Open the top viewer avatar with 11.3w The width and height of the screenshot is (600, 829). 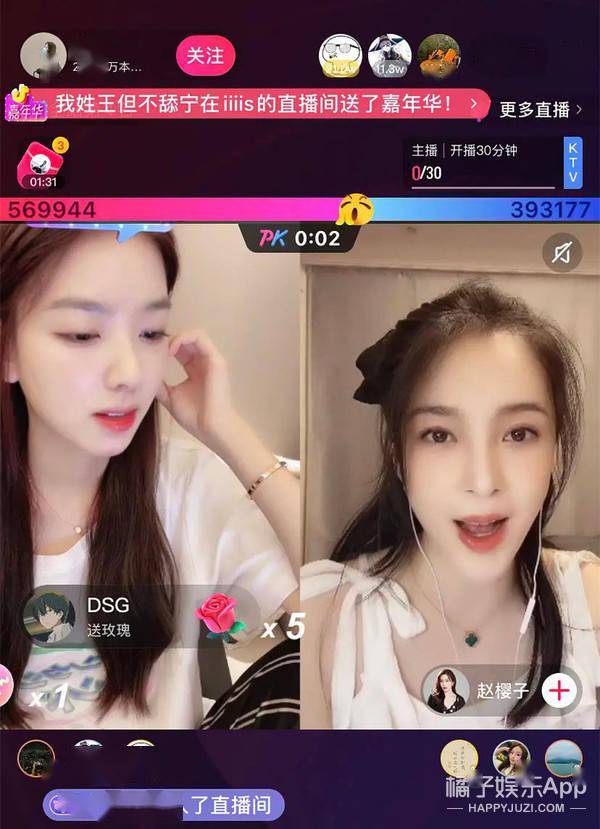[x=387, y=56]
